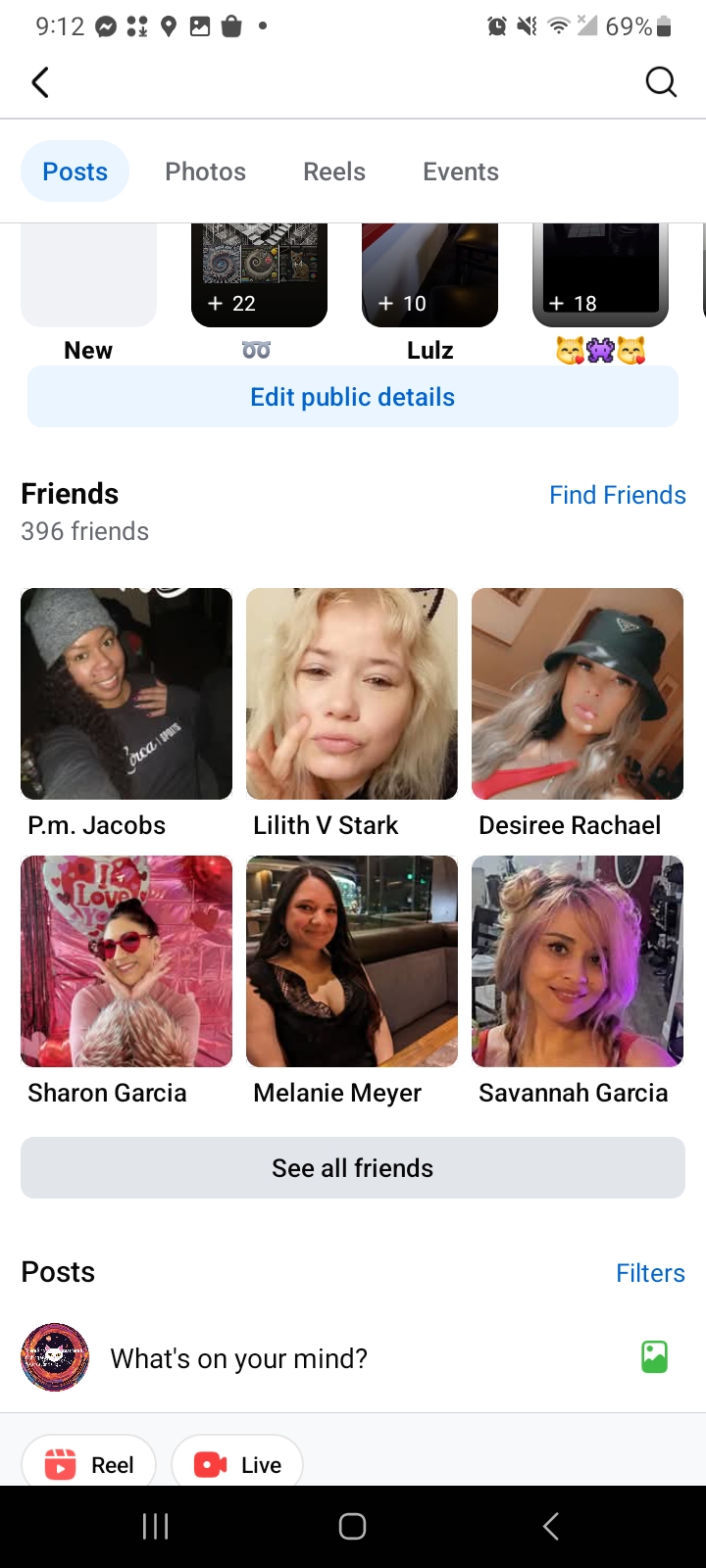Switch to the Reels tab

[x=334, y=171]
